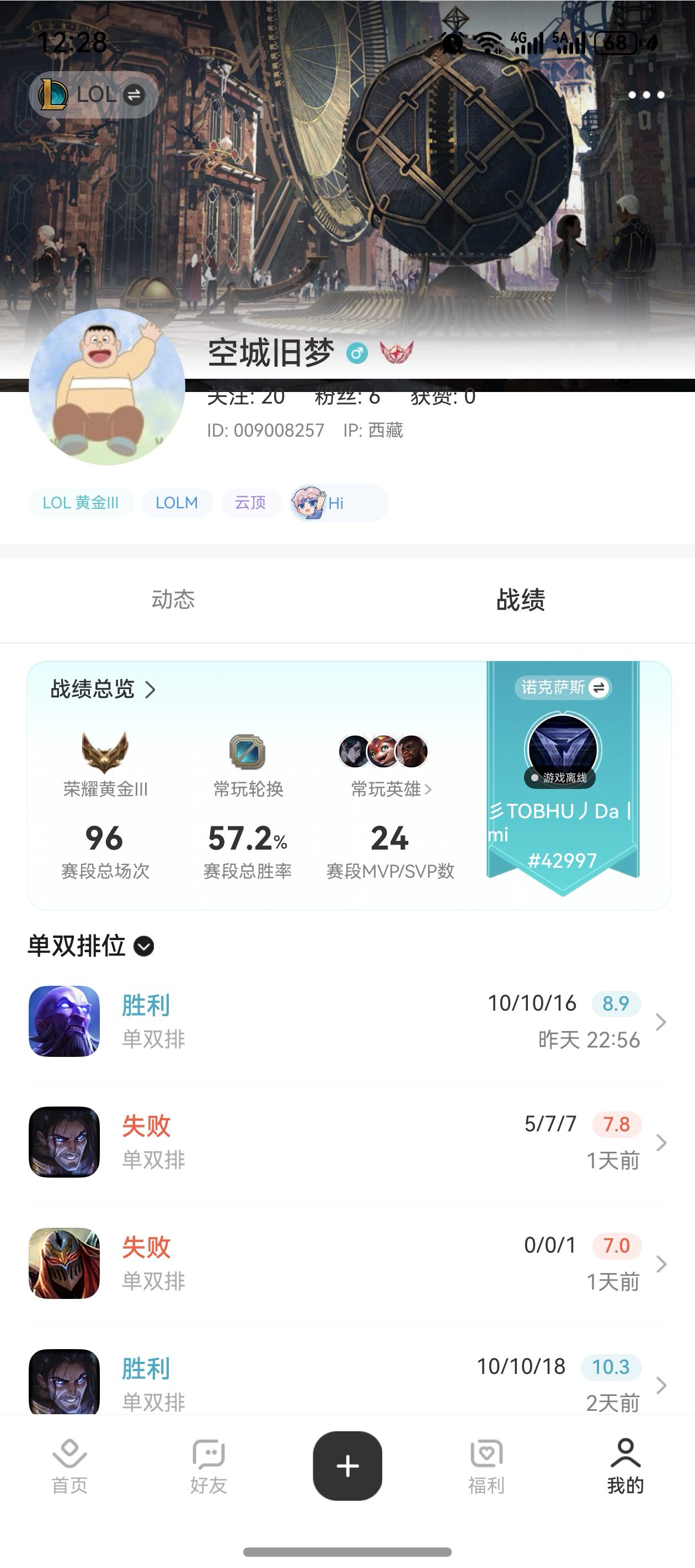695x1568 pixels.
Task: Tap the Hi greeting chip
Action: coord(339,503)
